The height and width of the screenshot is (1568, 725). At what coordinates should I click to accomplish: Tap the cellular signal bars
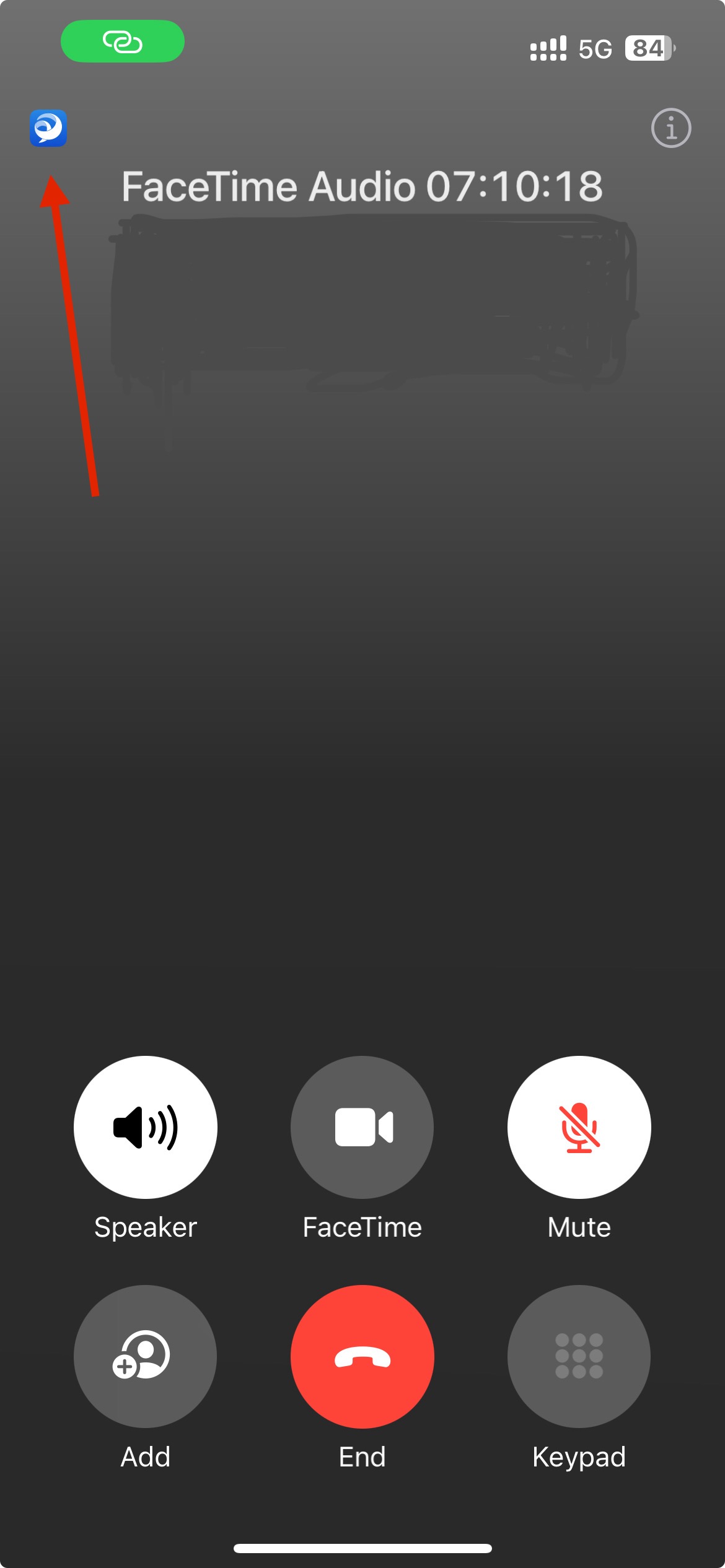(548, 47)
